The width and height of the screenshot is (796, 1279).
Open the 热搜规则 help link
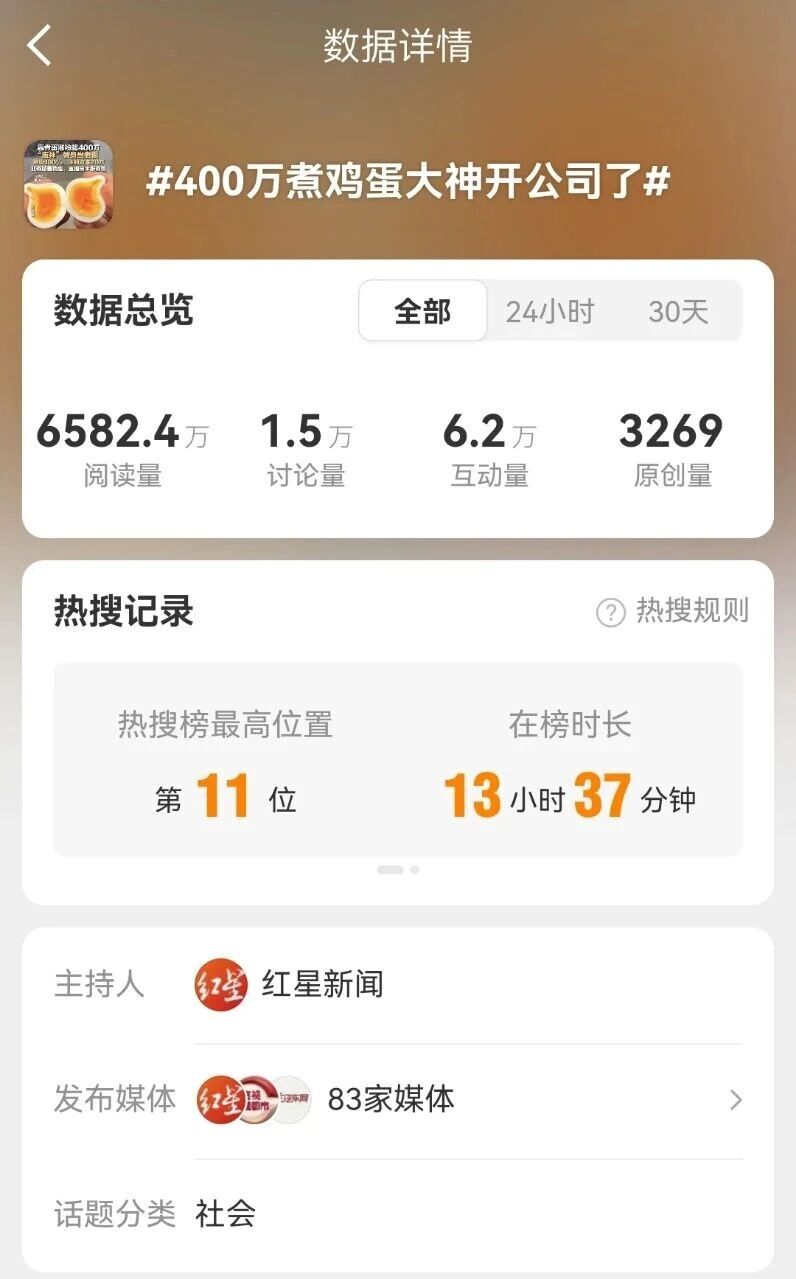pyautogui.click(x=672, y=611)
